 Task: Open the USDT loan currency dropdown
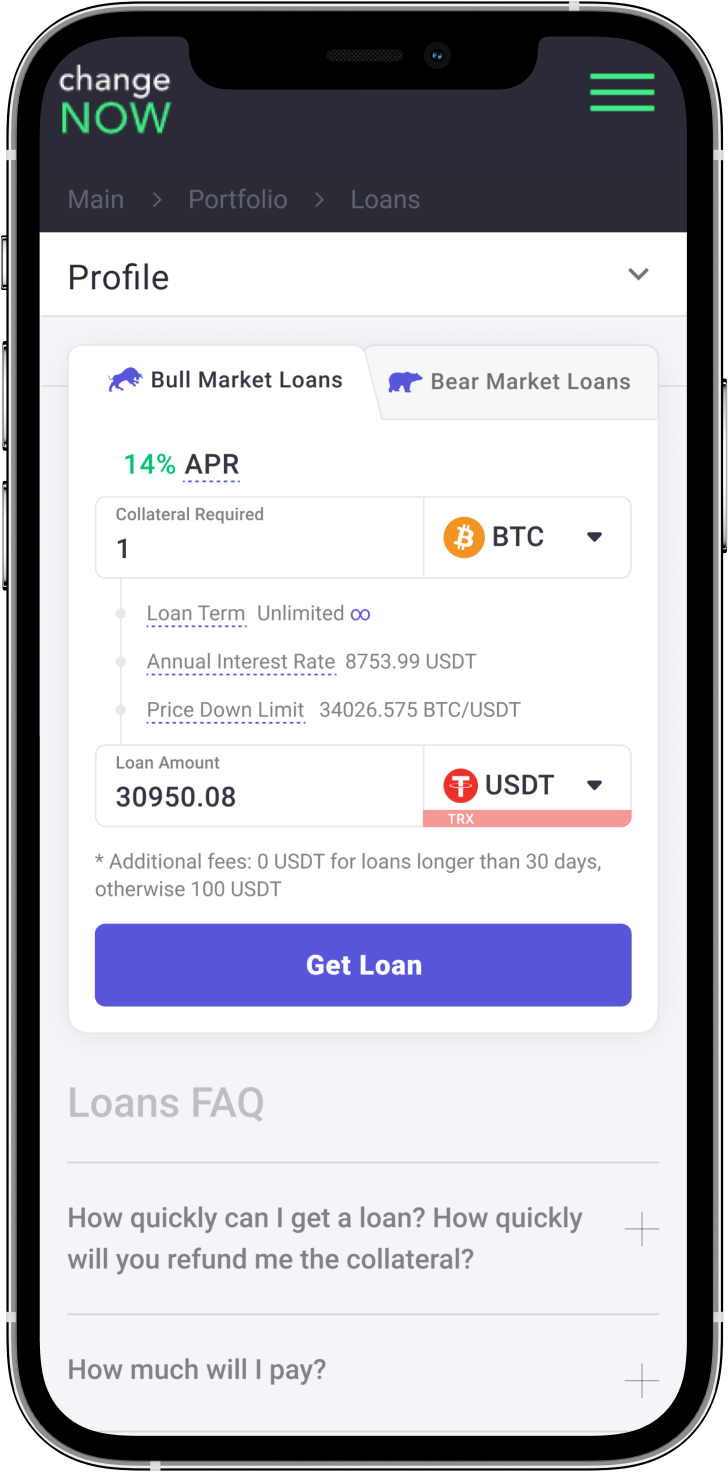[x=527, y=785]
